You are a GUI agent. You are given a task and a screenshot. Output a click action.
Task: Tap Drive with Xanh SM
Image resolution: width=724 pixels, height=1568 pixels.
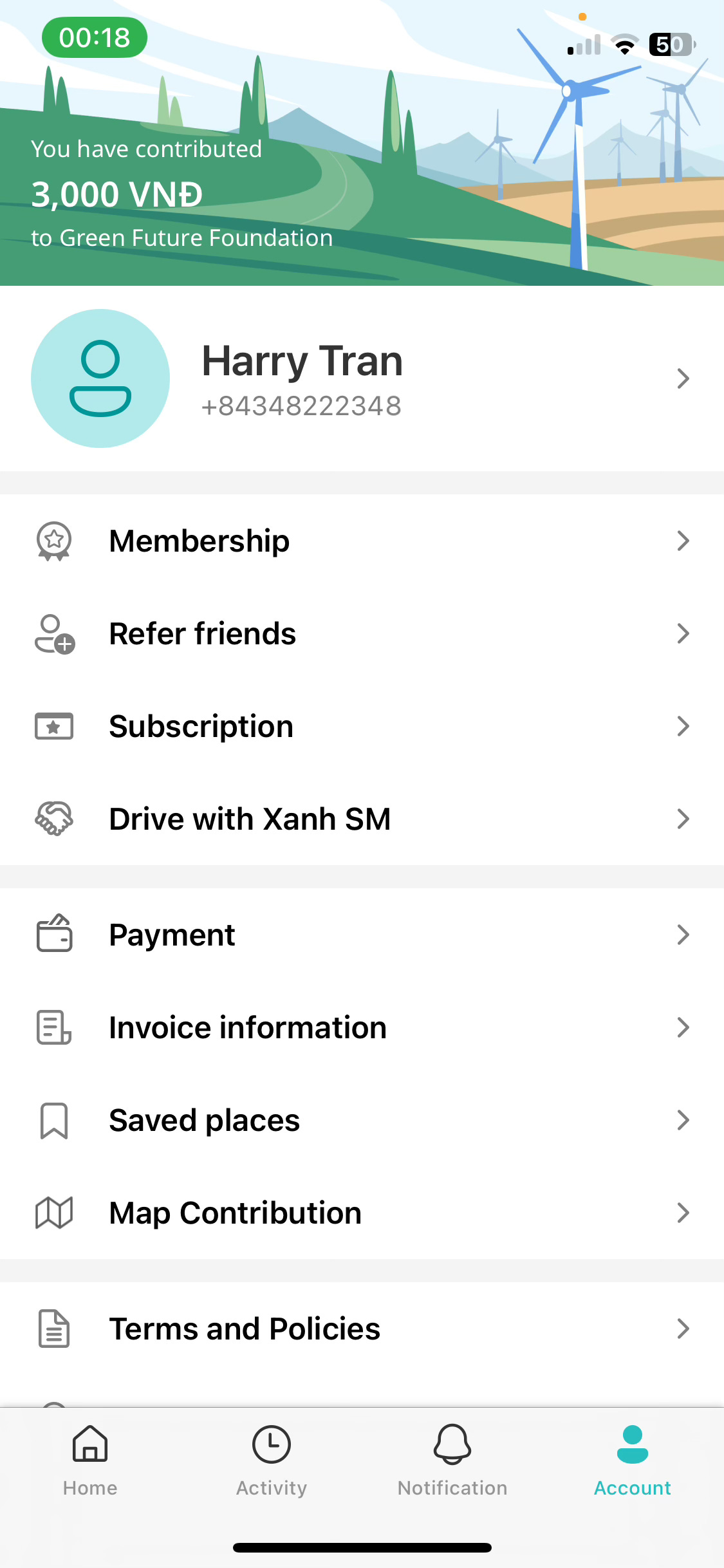[360, 819]
